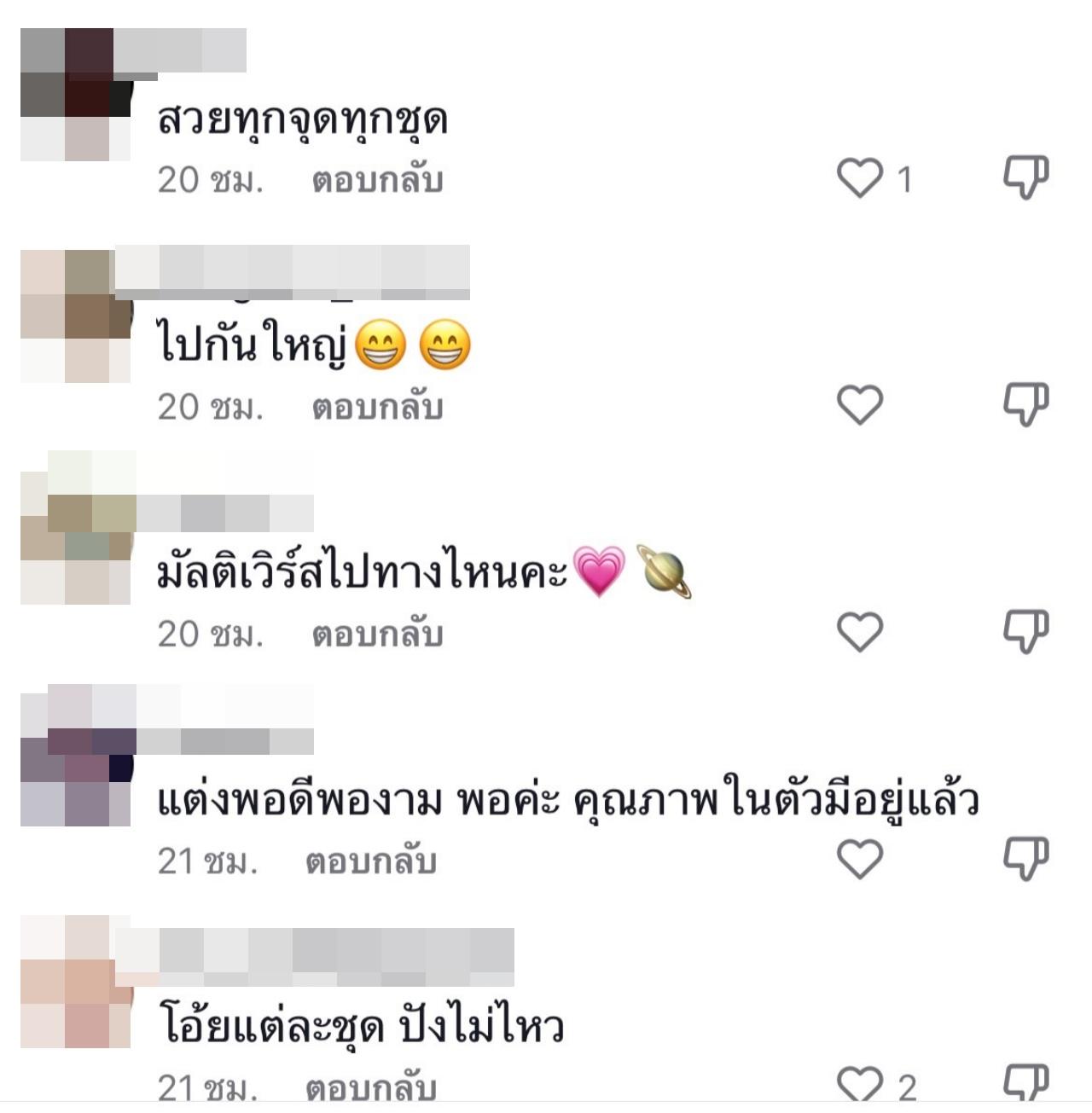The width and height of the screenshot is (1092, 1113).
Task: Reply to the comment 'สวยทุกจุดทุกชุด'
Action: coord(377,180)
